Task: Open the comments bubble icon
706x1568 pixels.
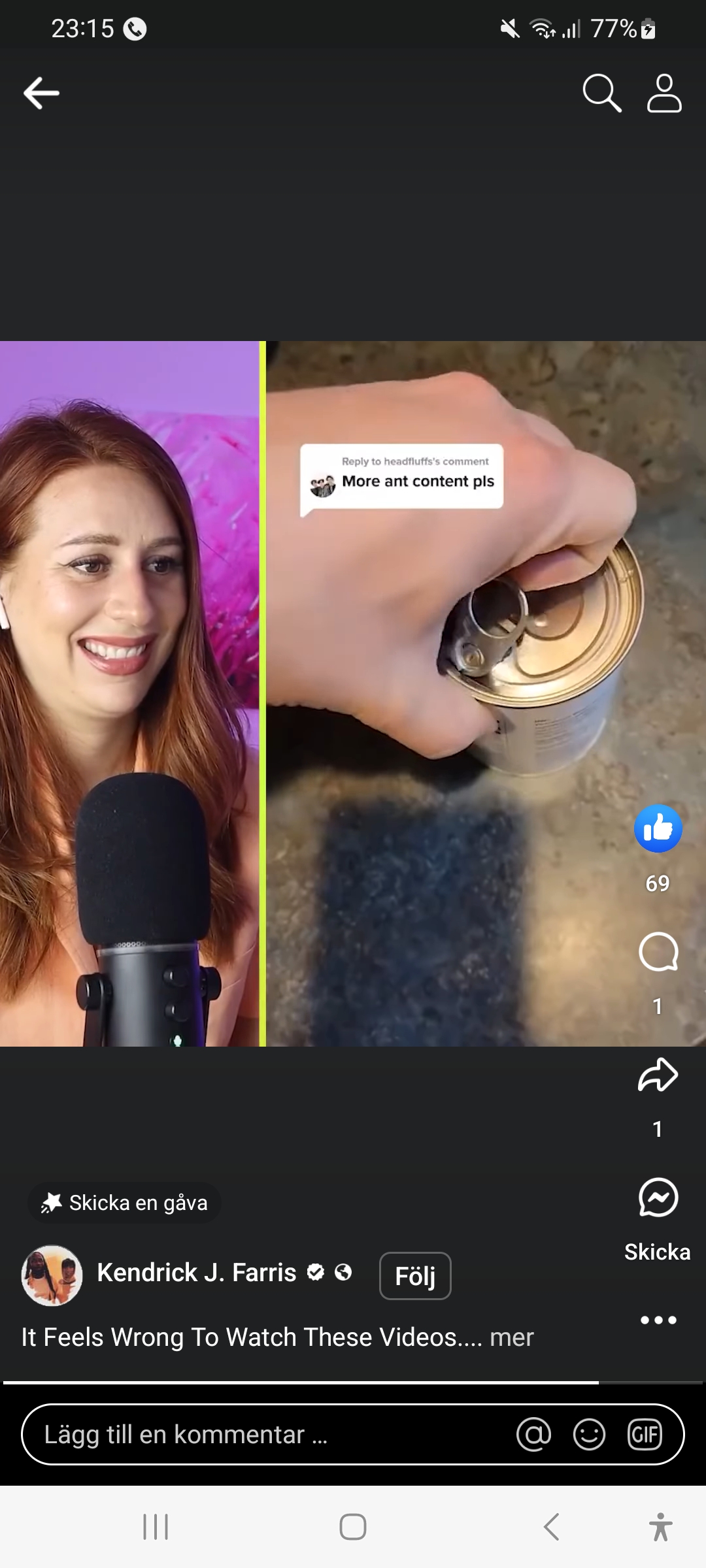Action: [658, 952]
